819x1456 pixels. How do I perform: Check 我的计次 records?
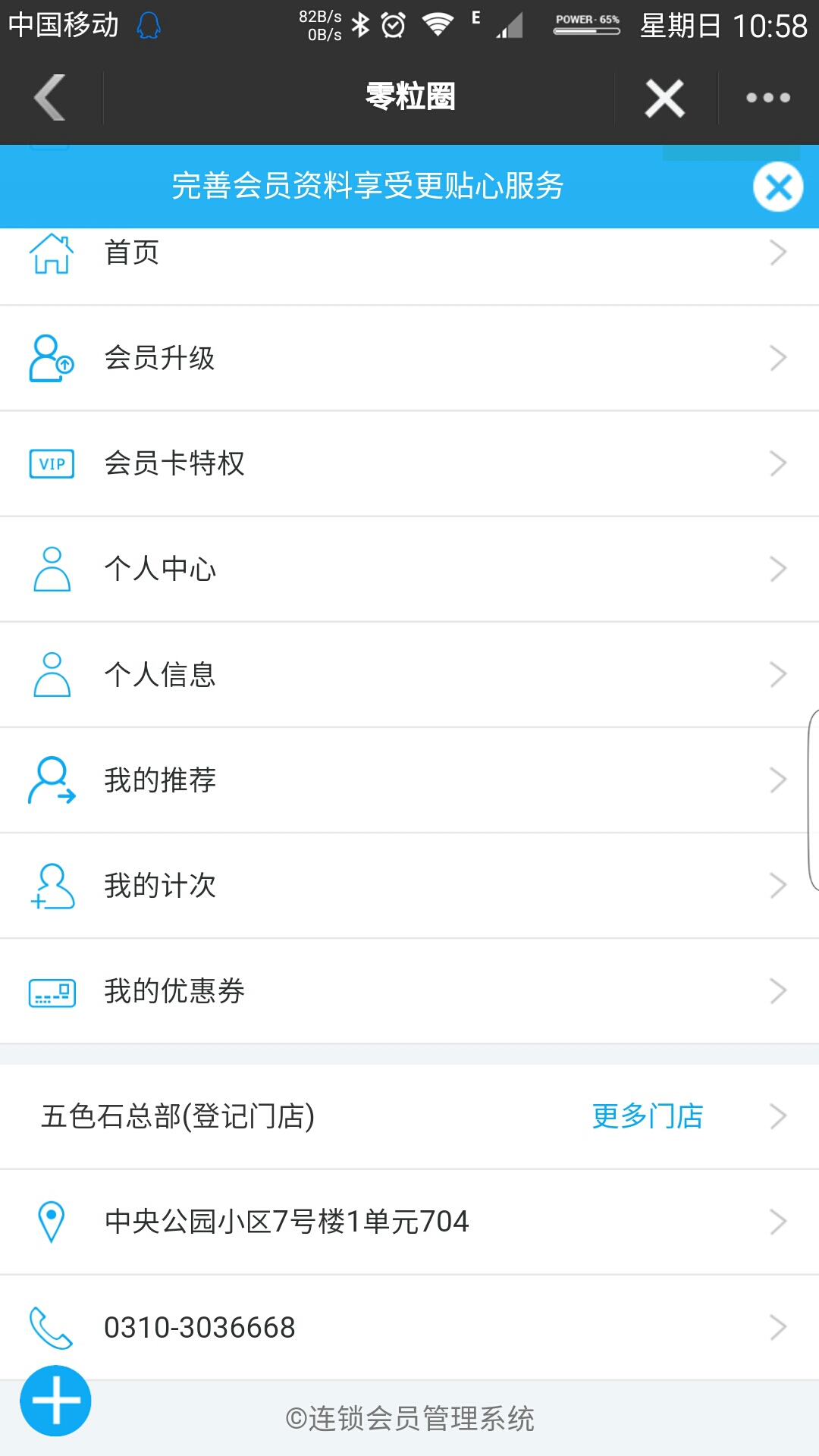(x=409, y=885)
